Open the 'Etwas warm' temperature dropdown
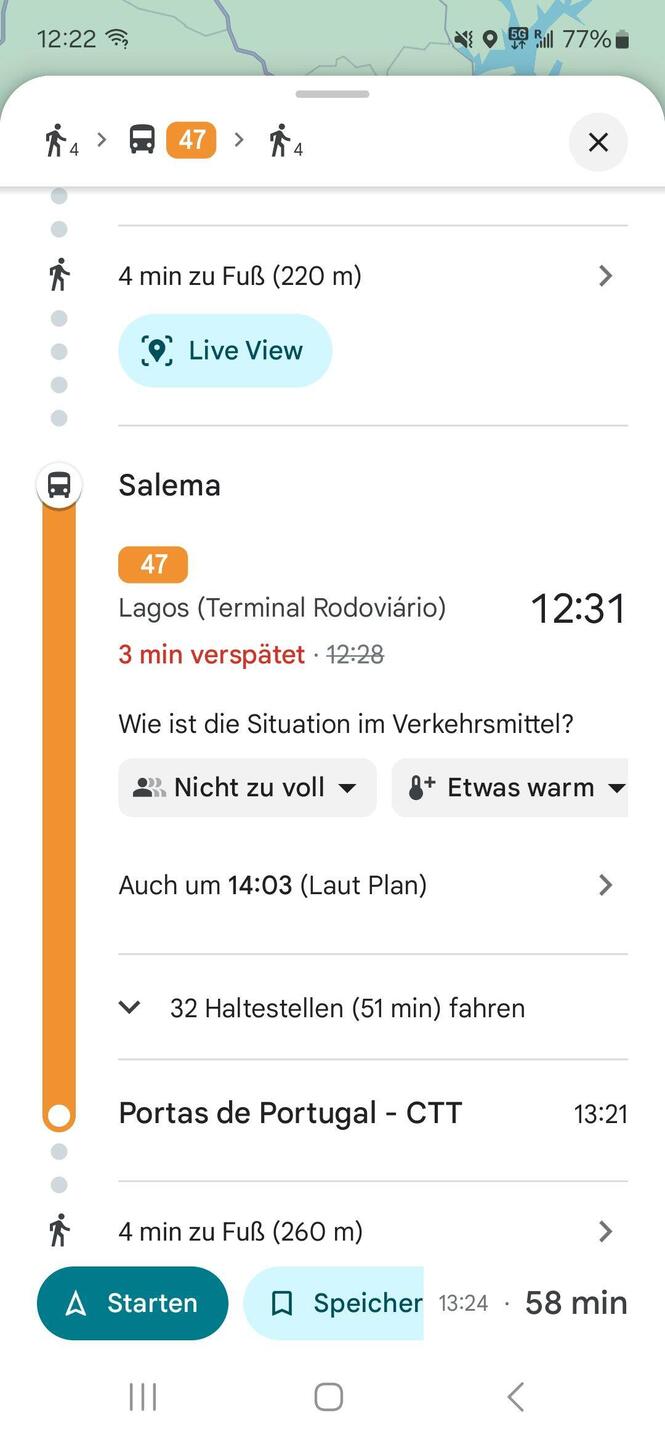665x1440 pixels. click(510, 788)
